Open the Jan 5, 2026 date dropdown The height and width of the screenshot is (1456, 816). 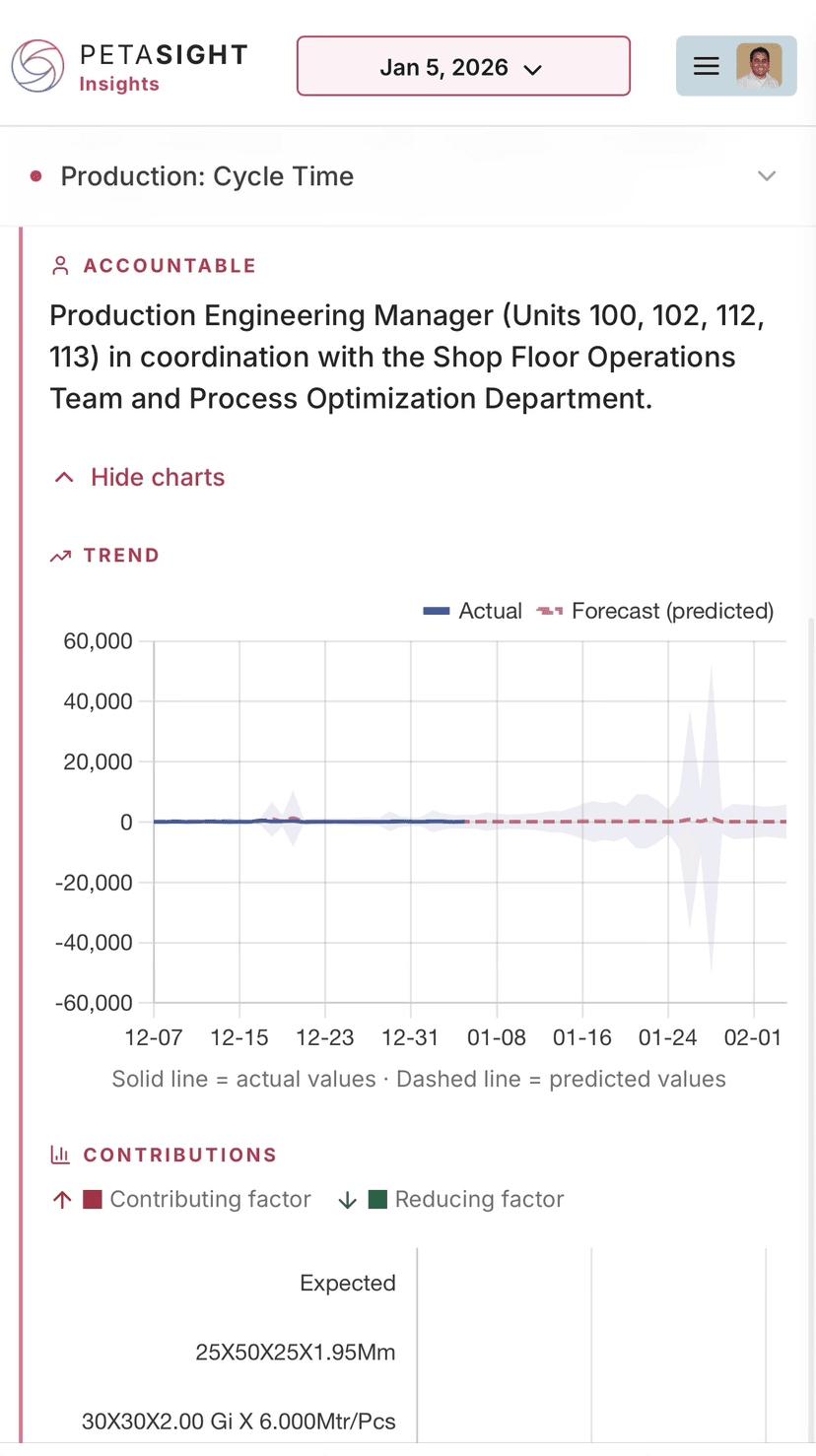click(x=463, y=69)
